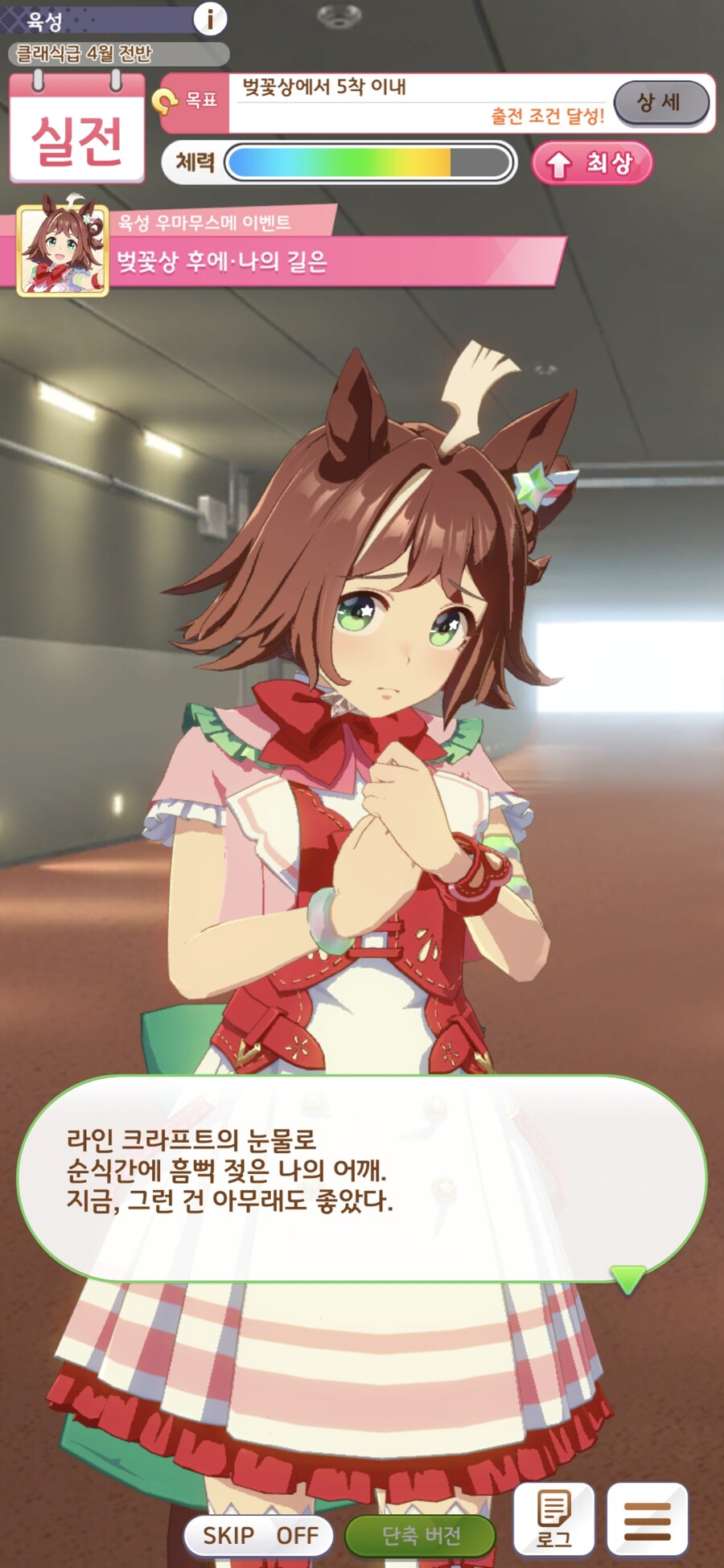Tap the 최상 condition indicator

pos(591,163)
